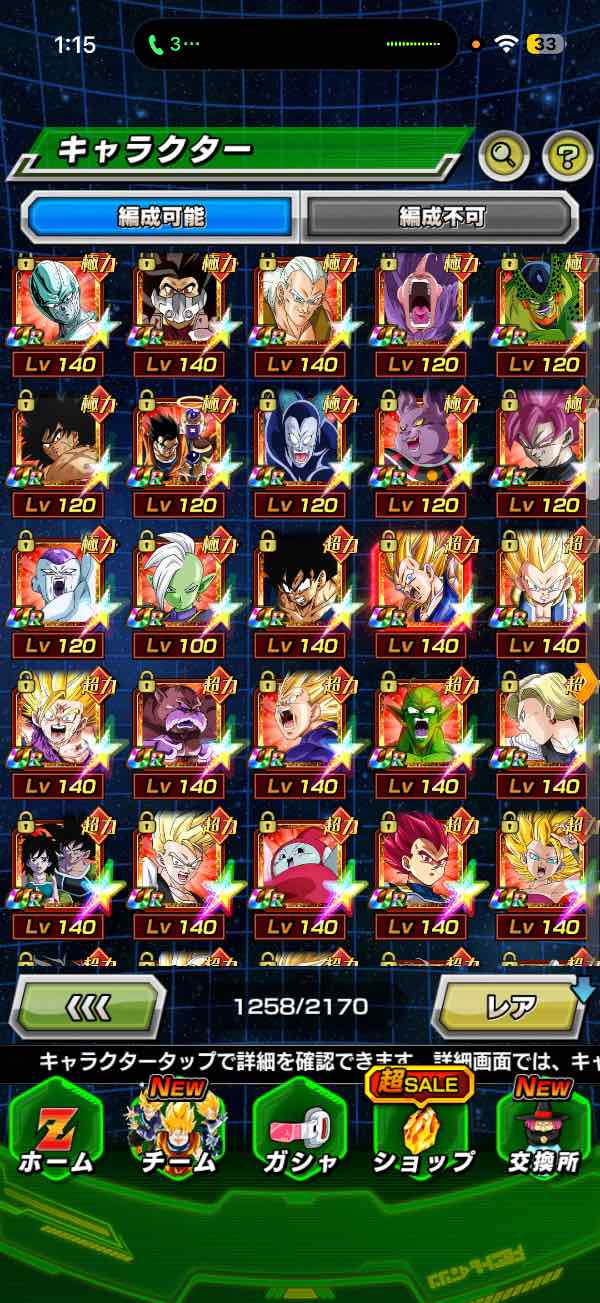Open the Android 18 Lv 140 card
600x1303 pixels.
[545, 730]
